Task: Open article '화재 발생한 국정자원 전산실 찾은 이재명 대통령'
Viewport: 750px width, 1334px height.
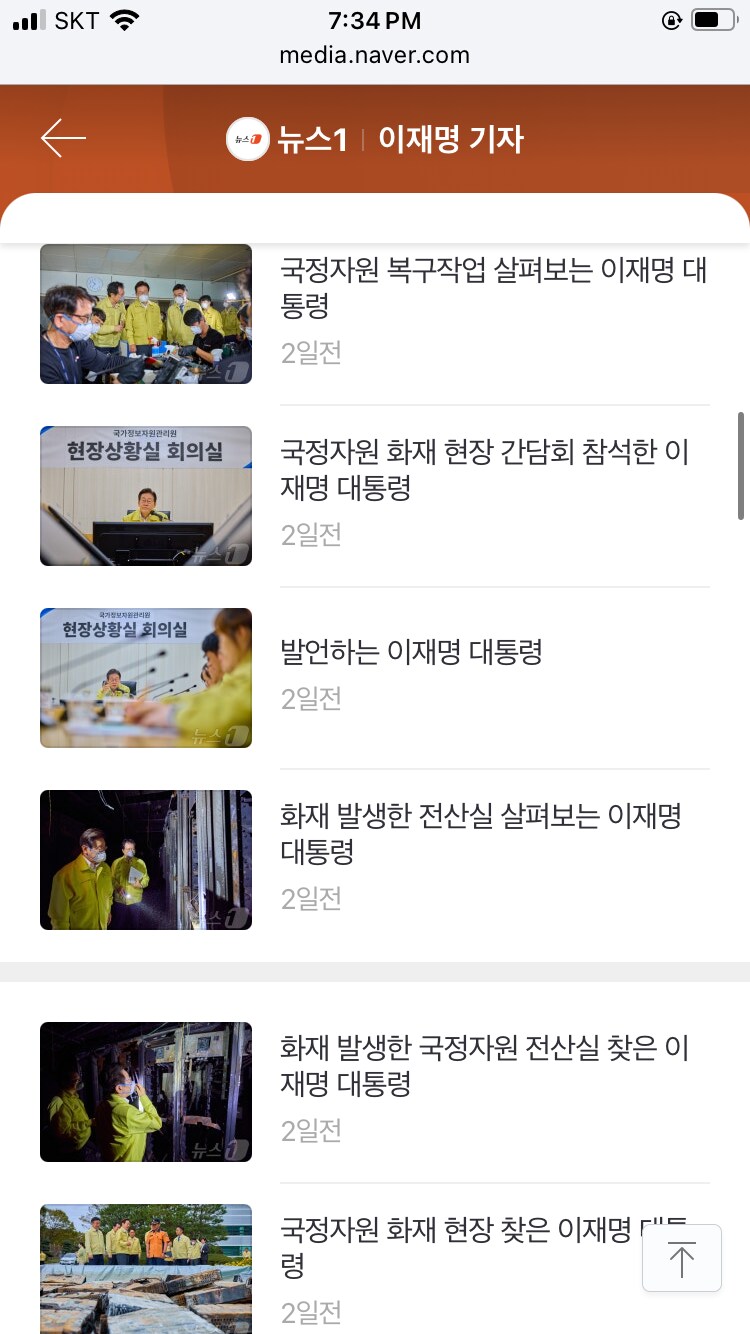Action: [485, 1066]
